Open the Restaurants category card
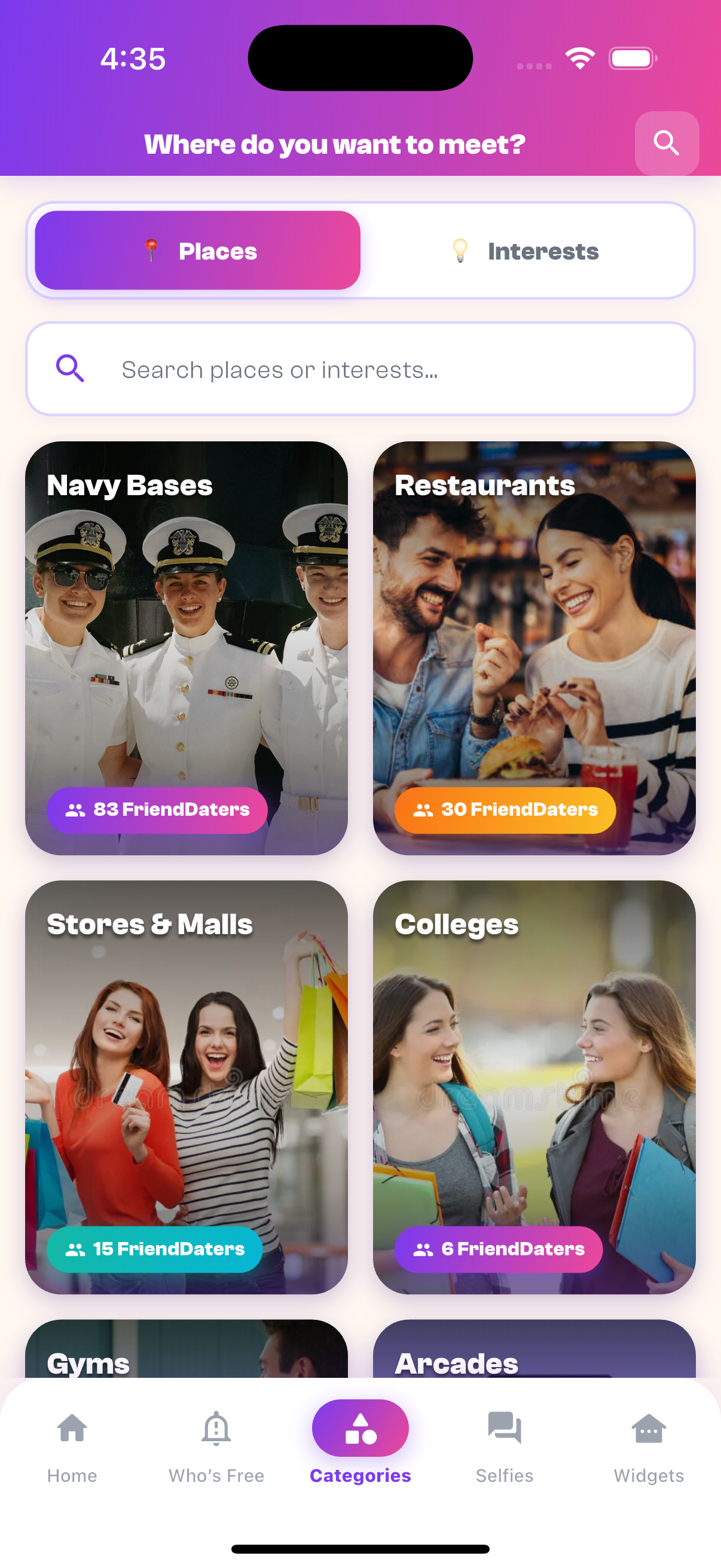This screenshot has height=1568, width=721. 534,647
